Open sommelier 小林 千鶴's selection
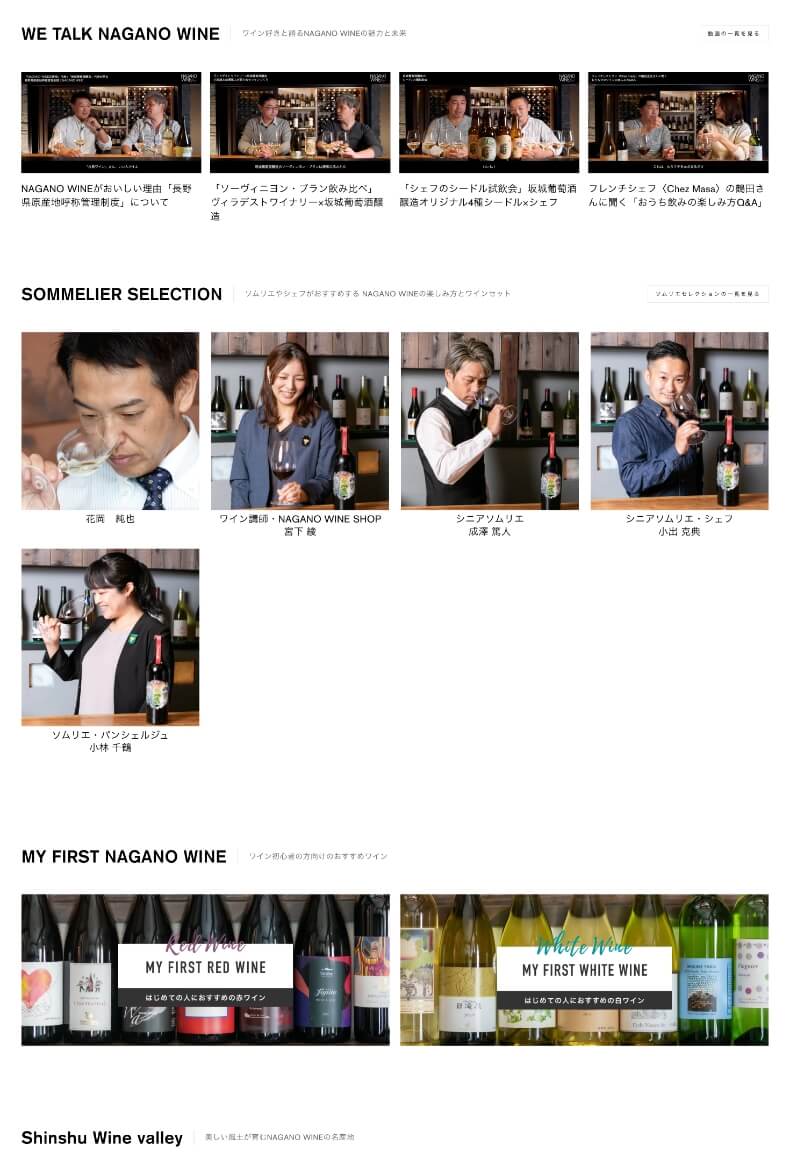Screen dimensions: 790x1166 110,637
